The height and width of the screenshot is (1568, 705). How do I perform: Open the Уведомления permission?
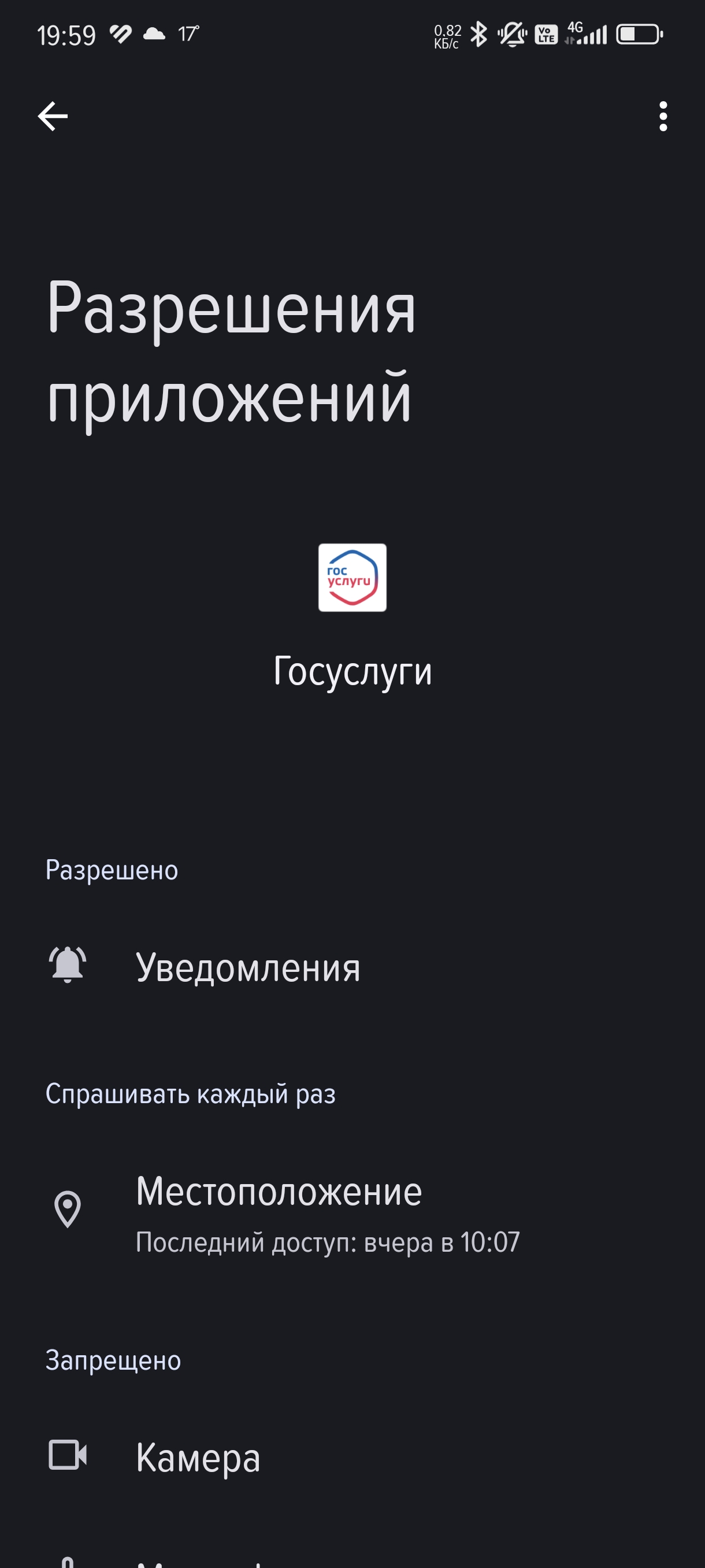click(x=353, y=967)
